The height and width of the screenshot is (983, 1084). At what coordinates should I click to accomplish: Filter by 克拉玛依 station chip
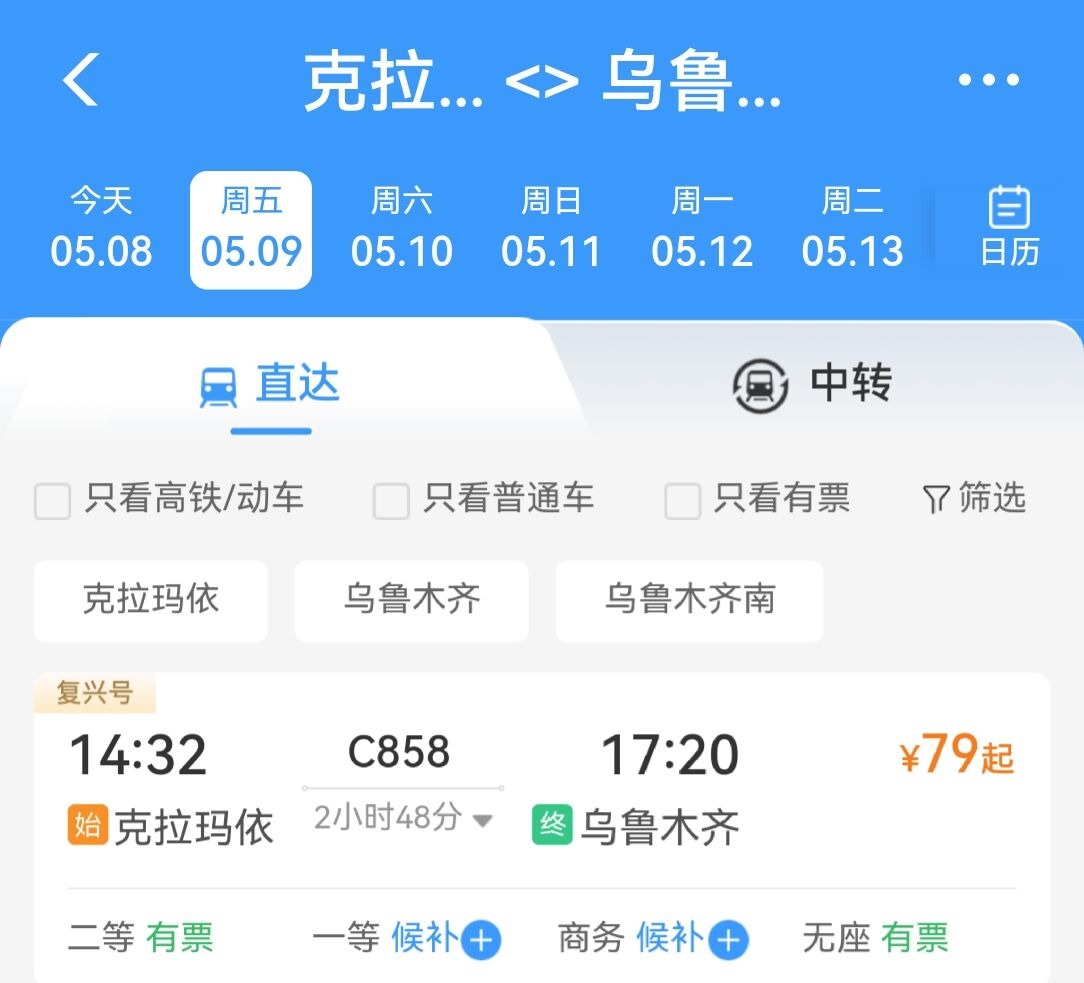click(x=151, y=600)
